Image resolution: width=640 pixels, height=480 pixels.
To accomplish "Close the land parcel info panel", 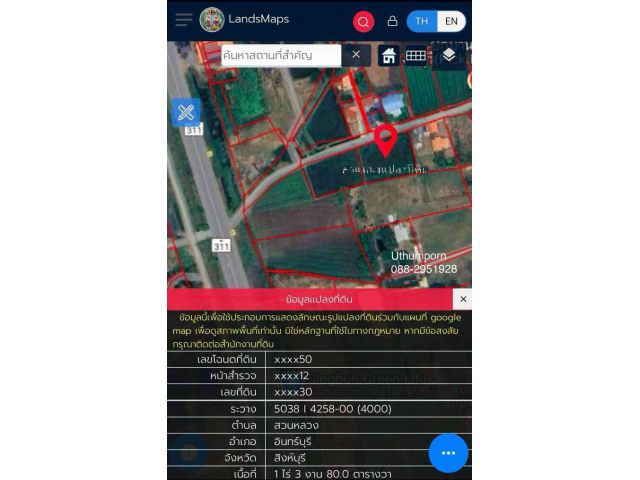I will pyautogui.click(x=462, y=299).
